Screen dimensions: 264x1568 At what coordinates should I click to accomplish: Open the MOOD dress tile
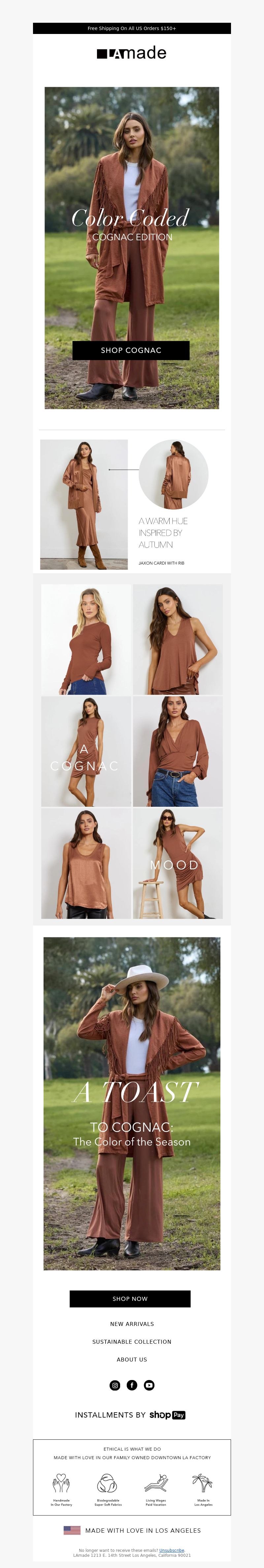pyautogui.click(x=178, y=863)
